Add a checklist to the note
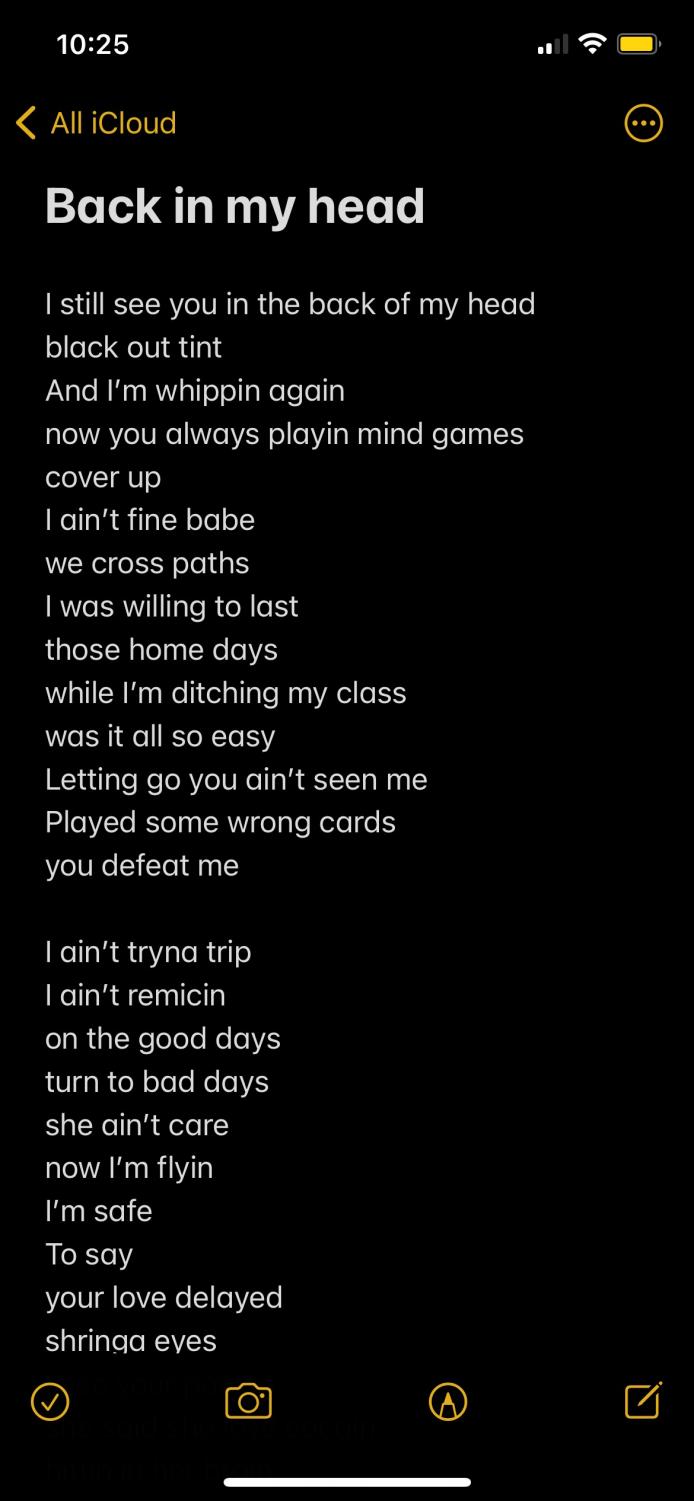Image resolution: width=694 pixels, height=1501 pixels. 50,1401
